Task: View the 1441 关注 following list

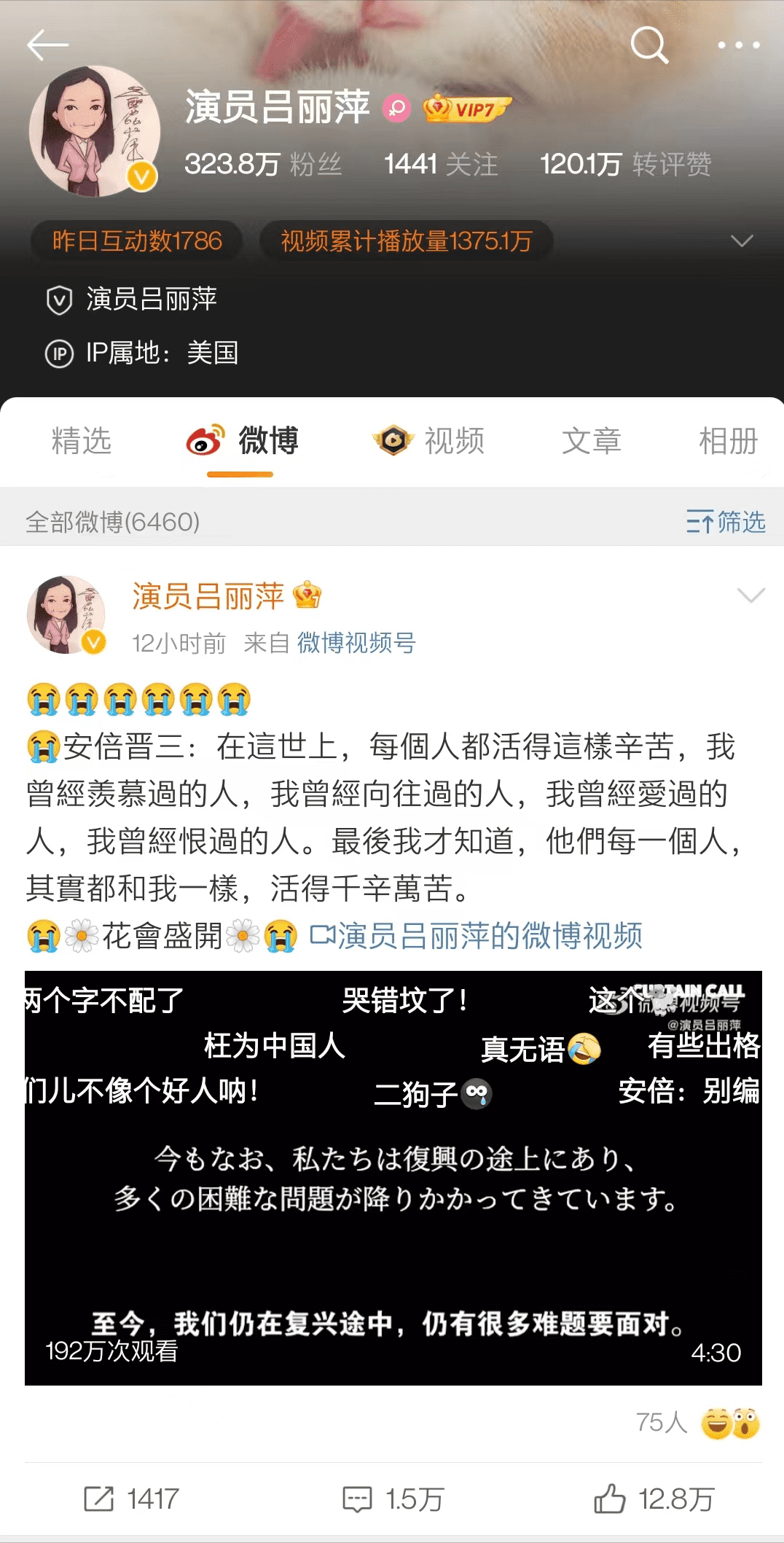Action: pos(441,164)
